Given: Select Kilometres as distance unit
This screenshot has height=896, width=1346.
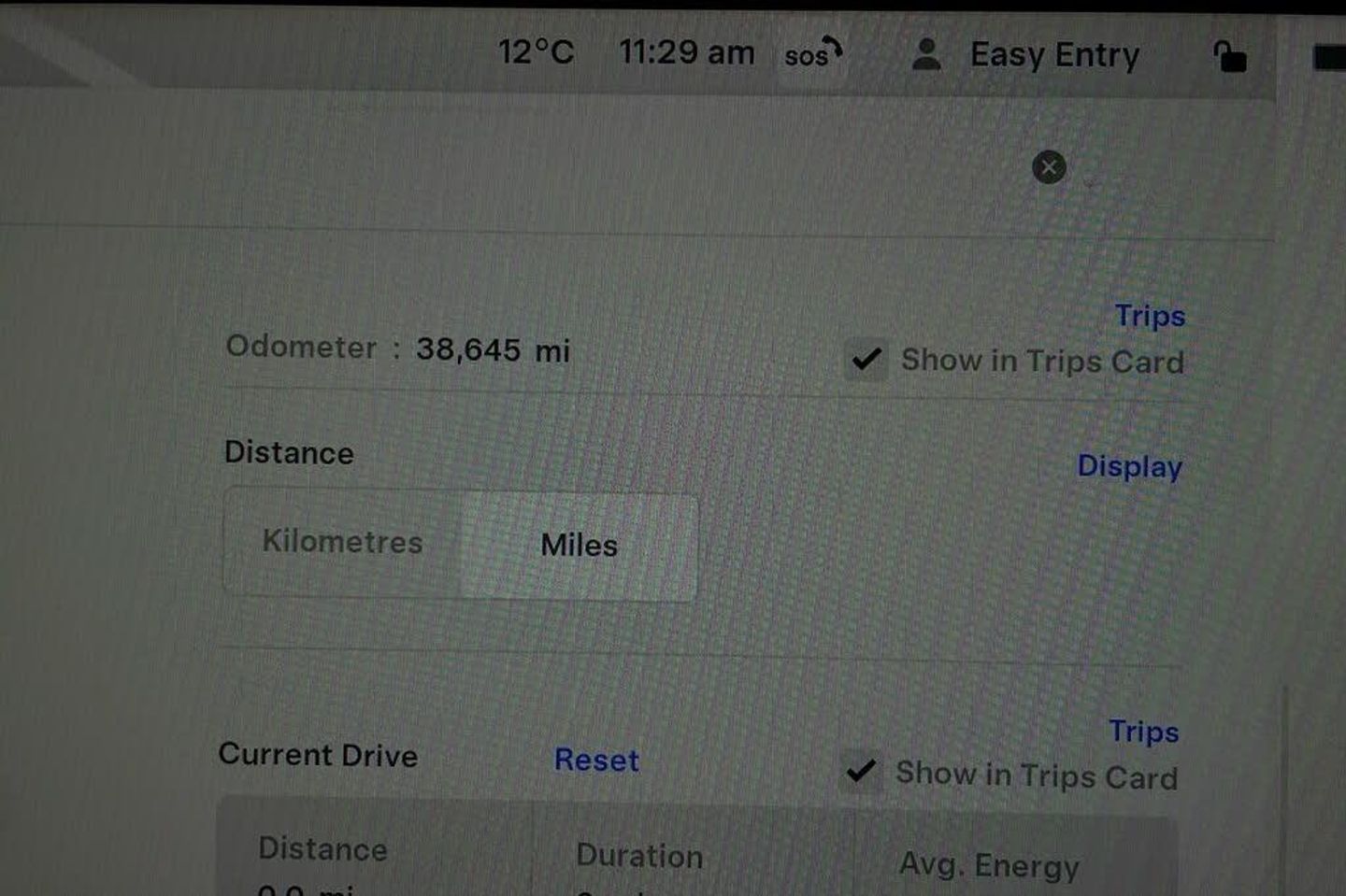Looking at the screenshot, I should pyautogui.click(x=342, y=543).
